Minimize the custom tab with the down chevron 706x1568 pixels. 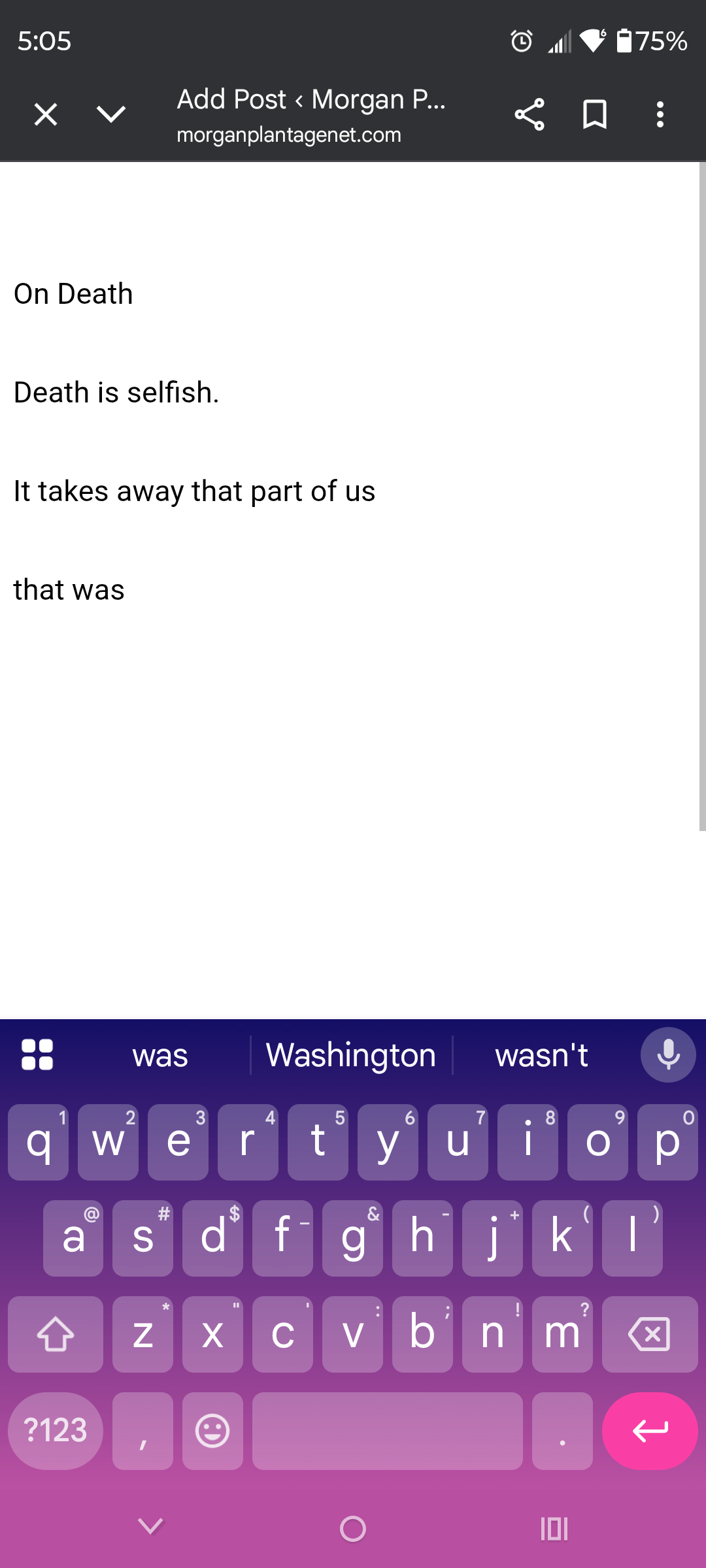point(111,114)
